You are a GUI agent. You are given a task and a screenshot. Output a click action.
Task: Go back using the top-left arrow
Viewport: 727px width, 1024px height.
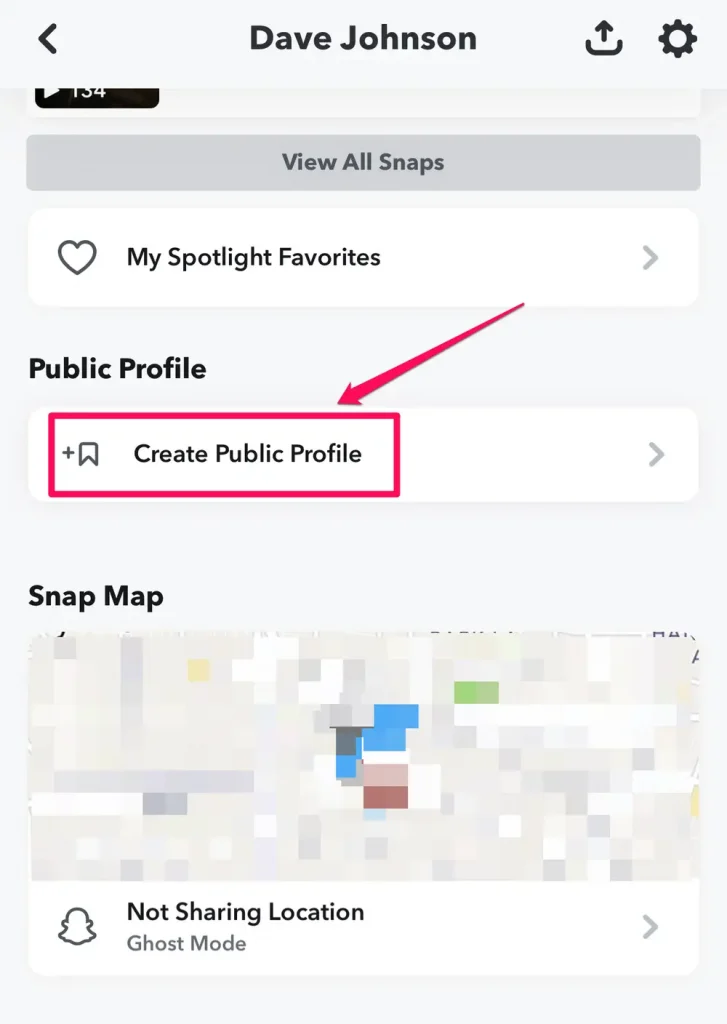pyautogui.click(x=47, y=40)
